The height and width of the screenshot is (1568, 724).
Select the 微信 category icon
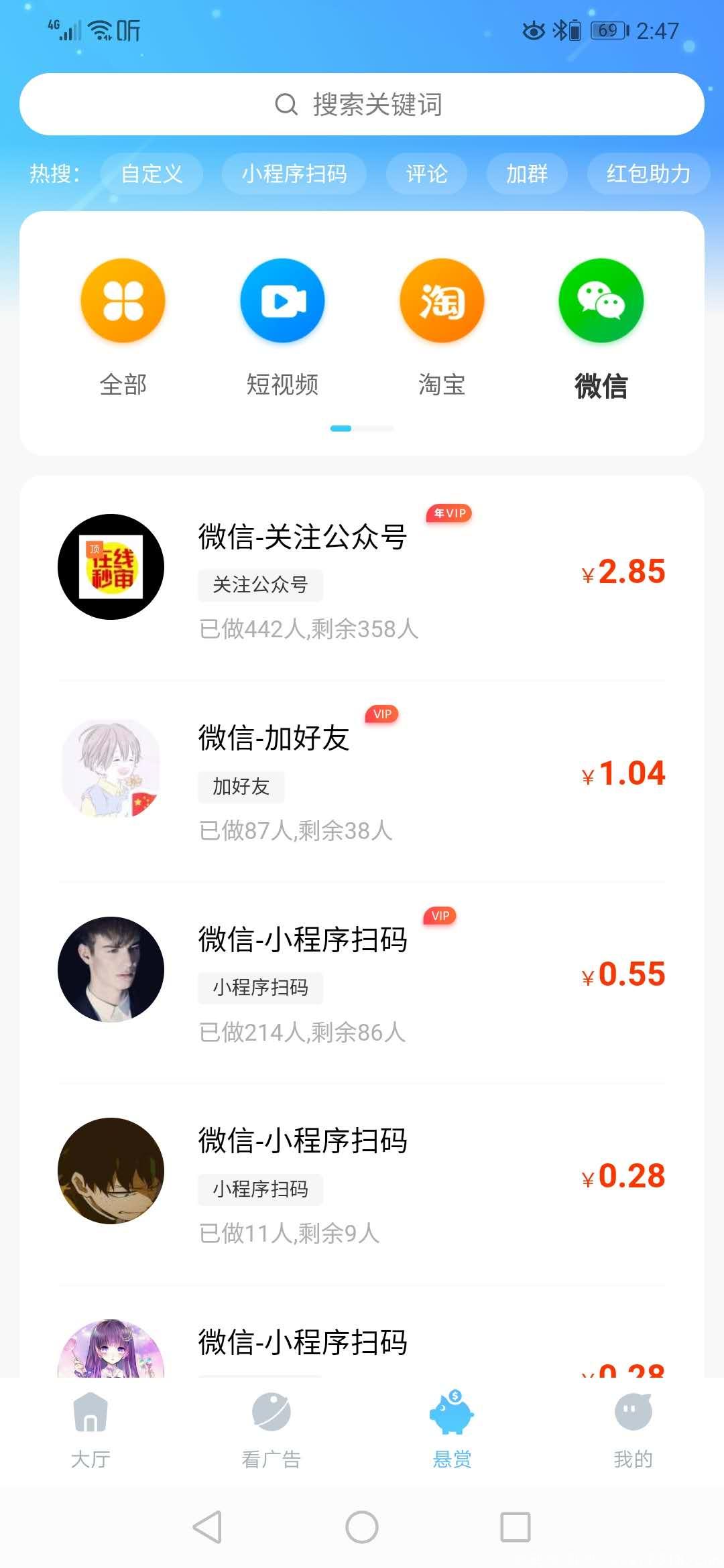(601, 301)
